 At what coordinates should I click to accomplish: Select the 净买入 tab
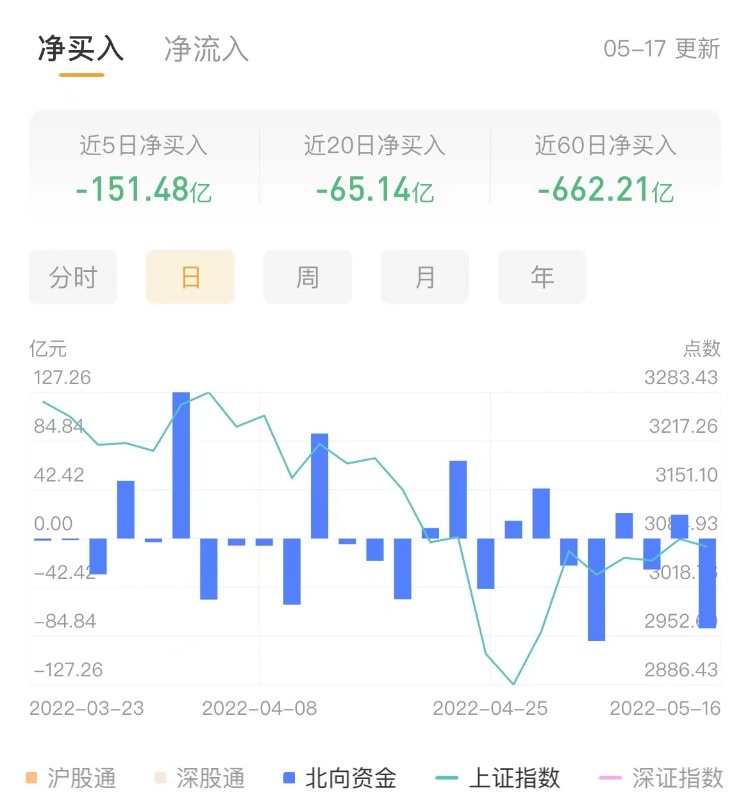81,49
